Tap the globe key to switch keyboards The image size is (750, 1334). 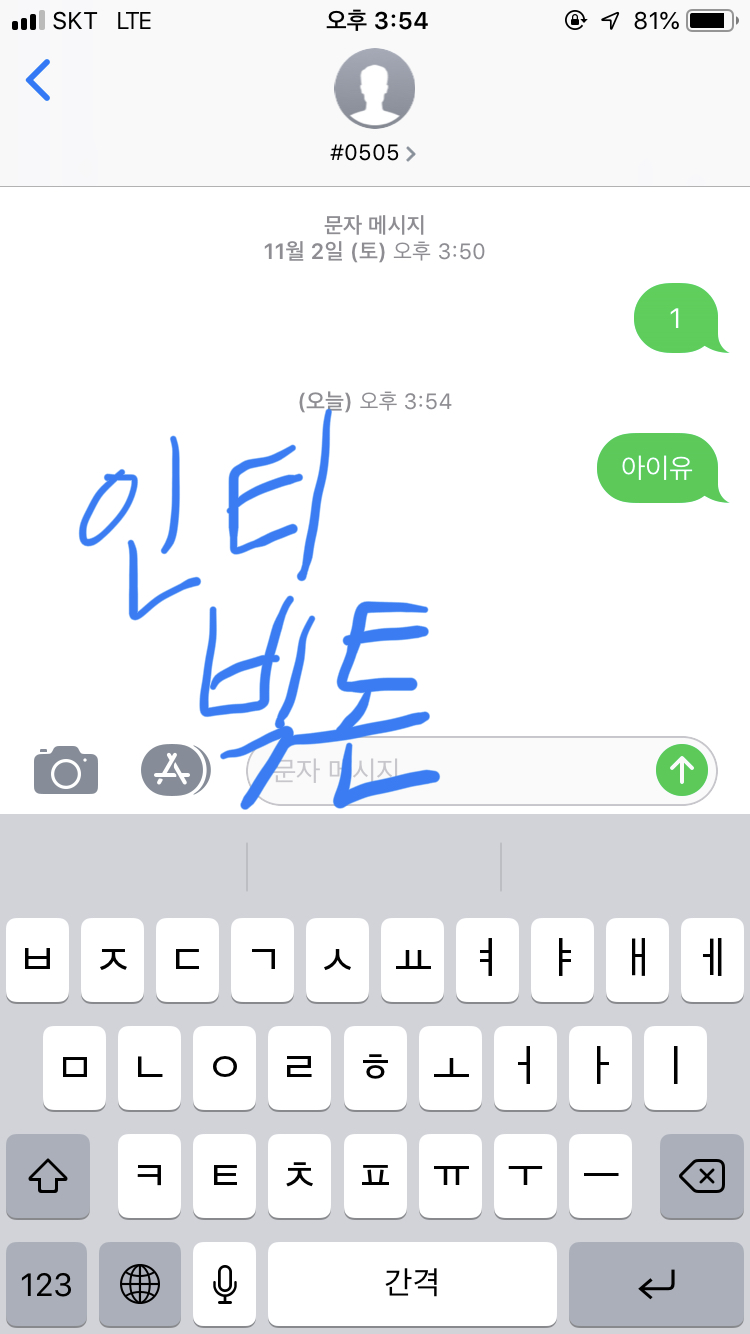click(x=140, y=1283)
